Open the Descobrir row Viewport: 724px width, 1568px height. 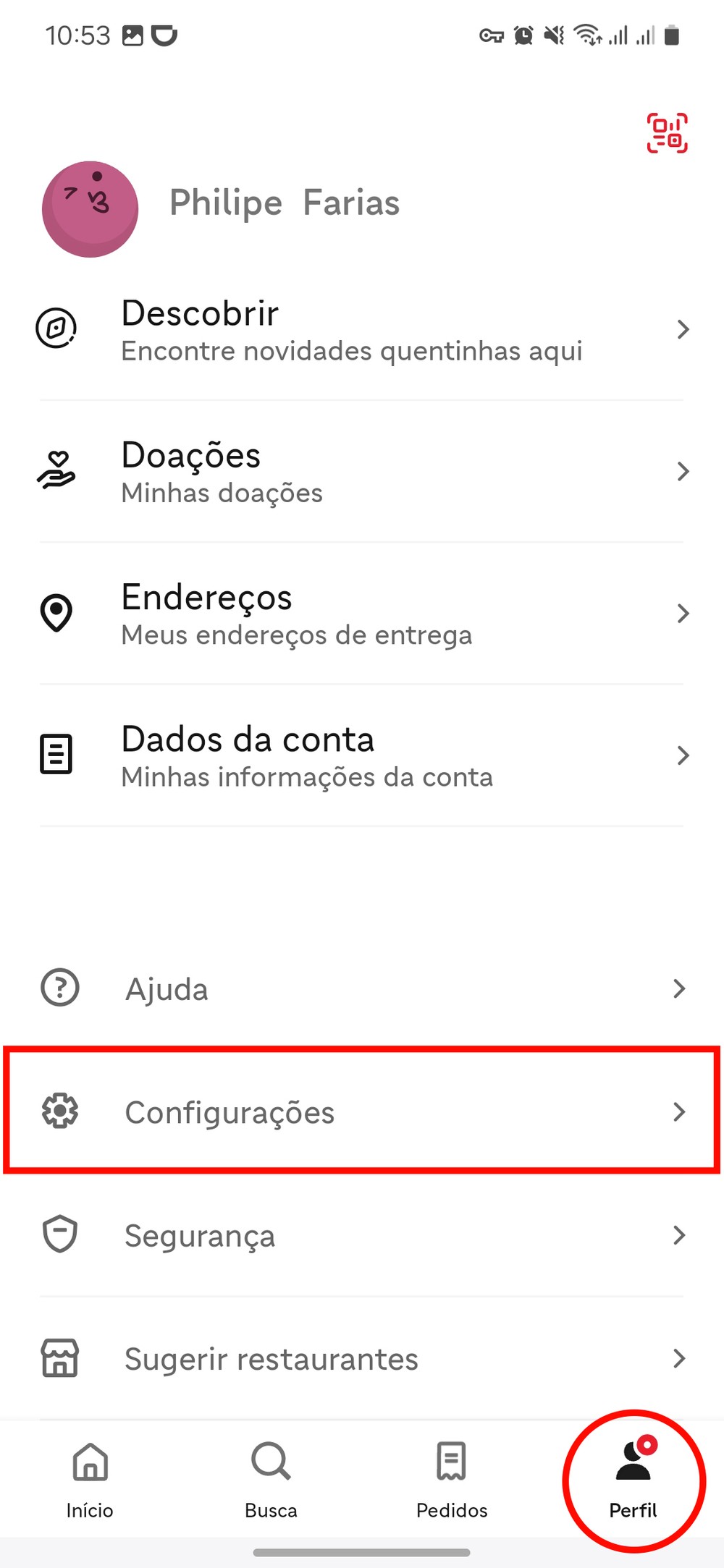click(x=362, y=330)
